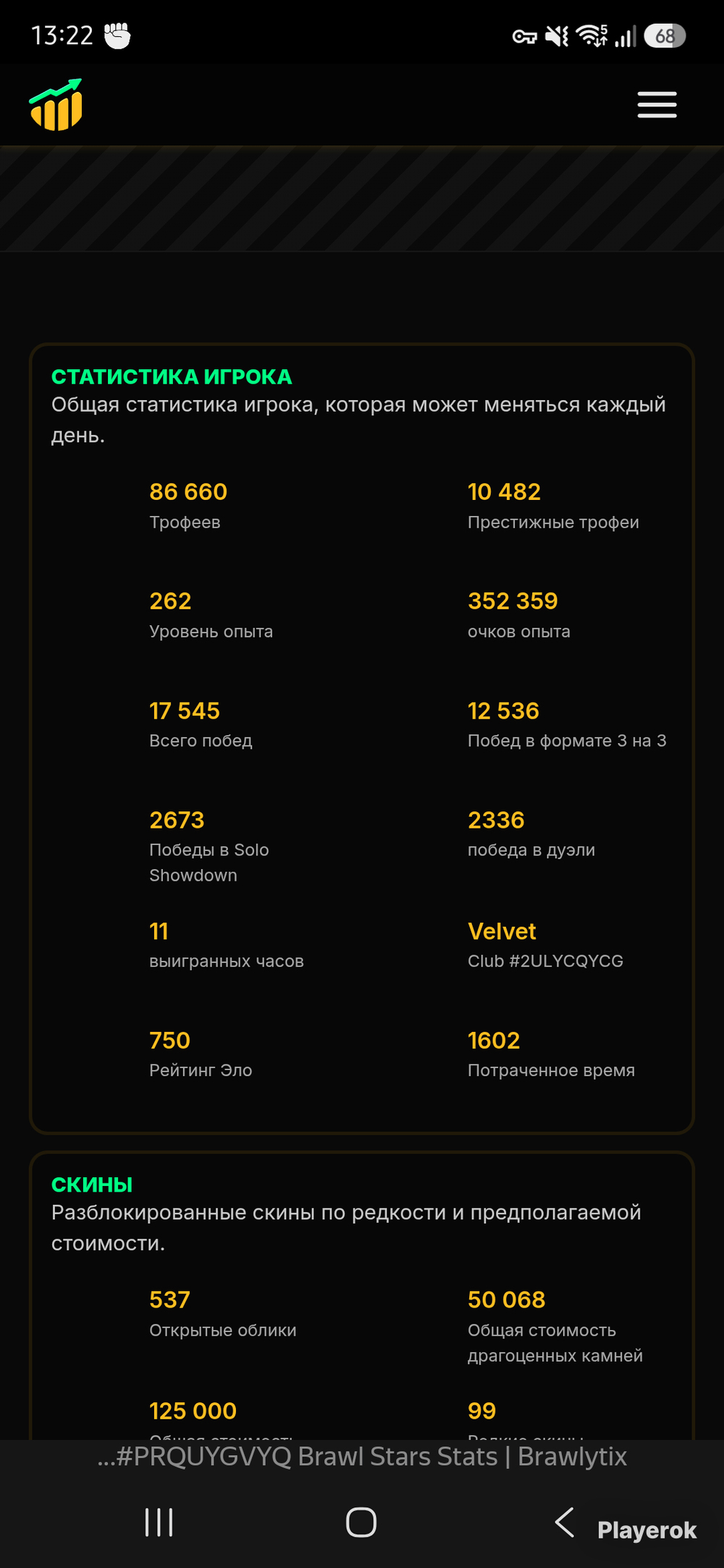
Task: Open the Velvet club link
Action: (502, 931)
